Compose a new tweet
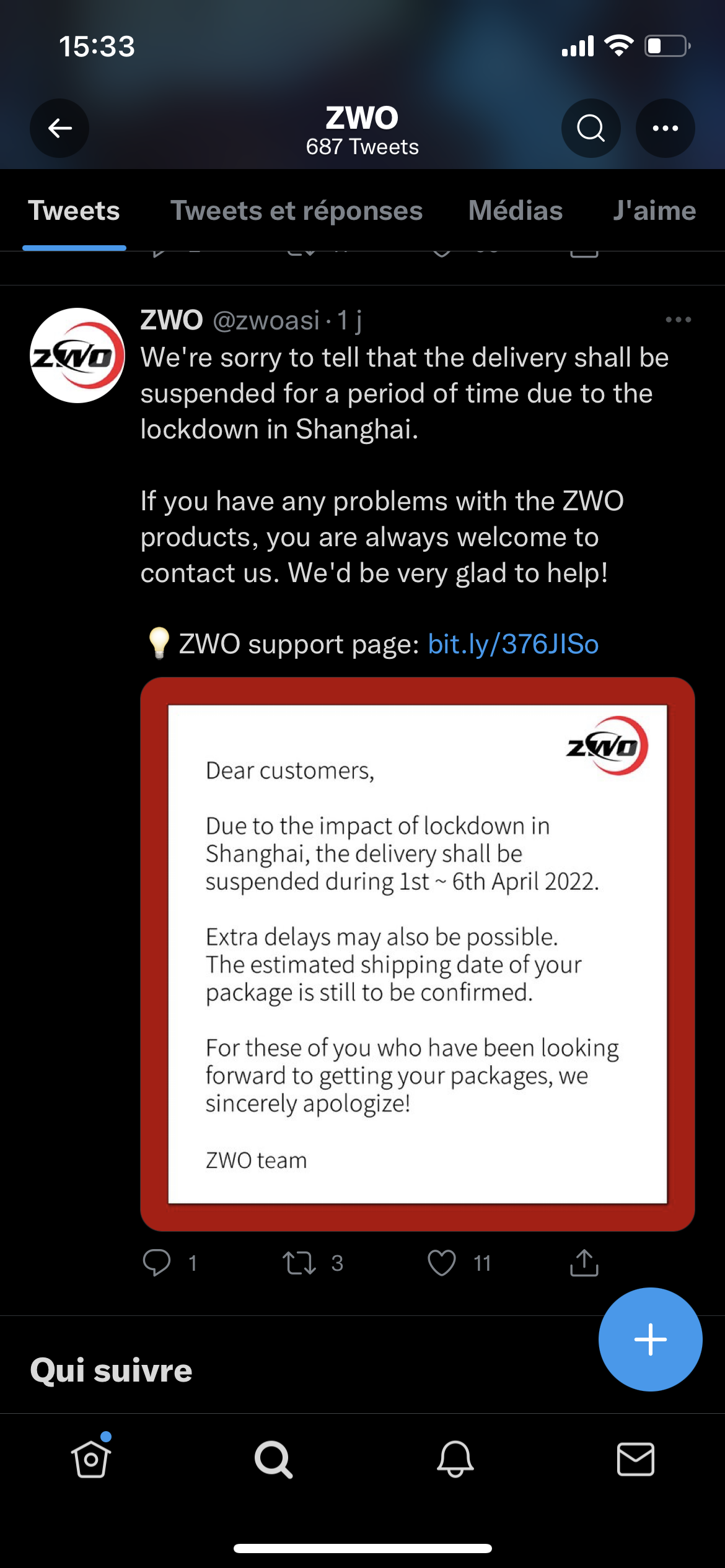 click(x=650, y=1339)
